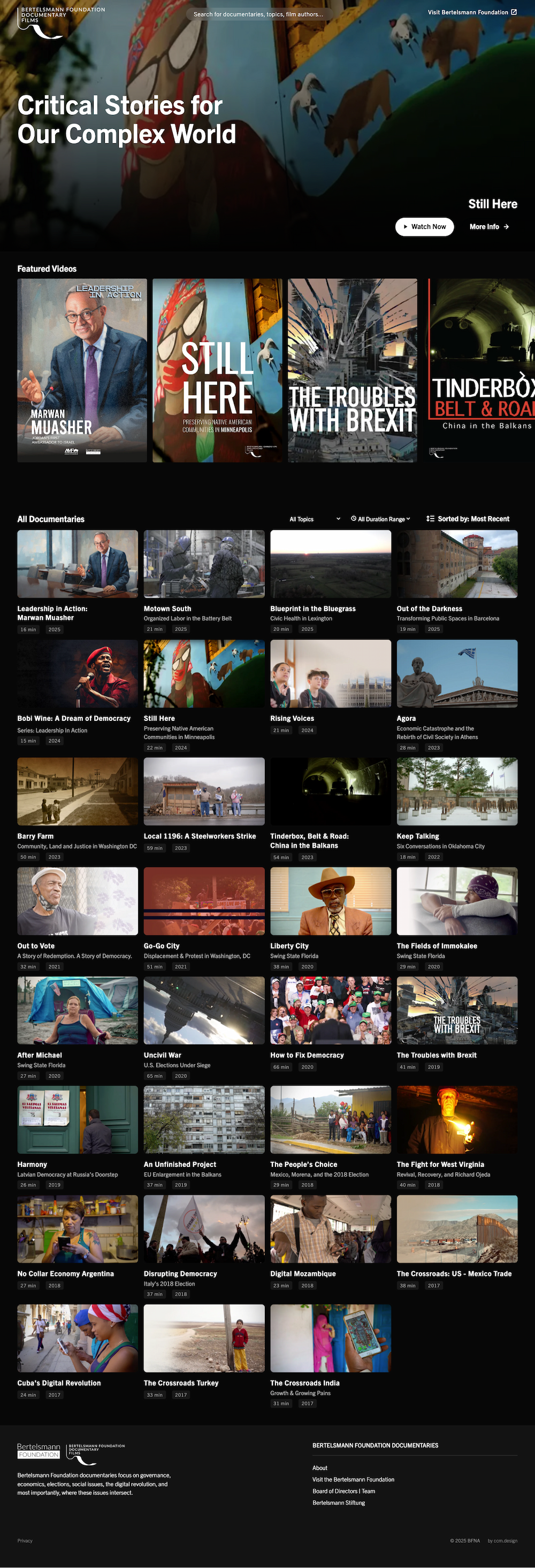Change the Sorted by Most Recent order
535x1568 pixels.
point(468,519)
